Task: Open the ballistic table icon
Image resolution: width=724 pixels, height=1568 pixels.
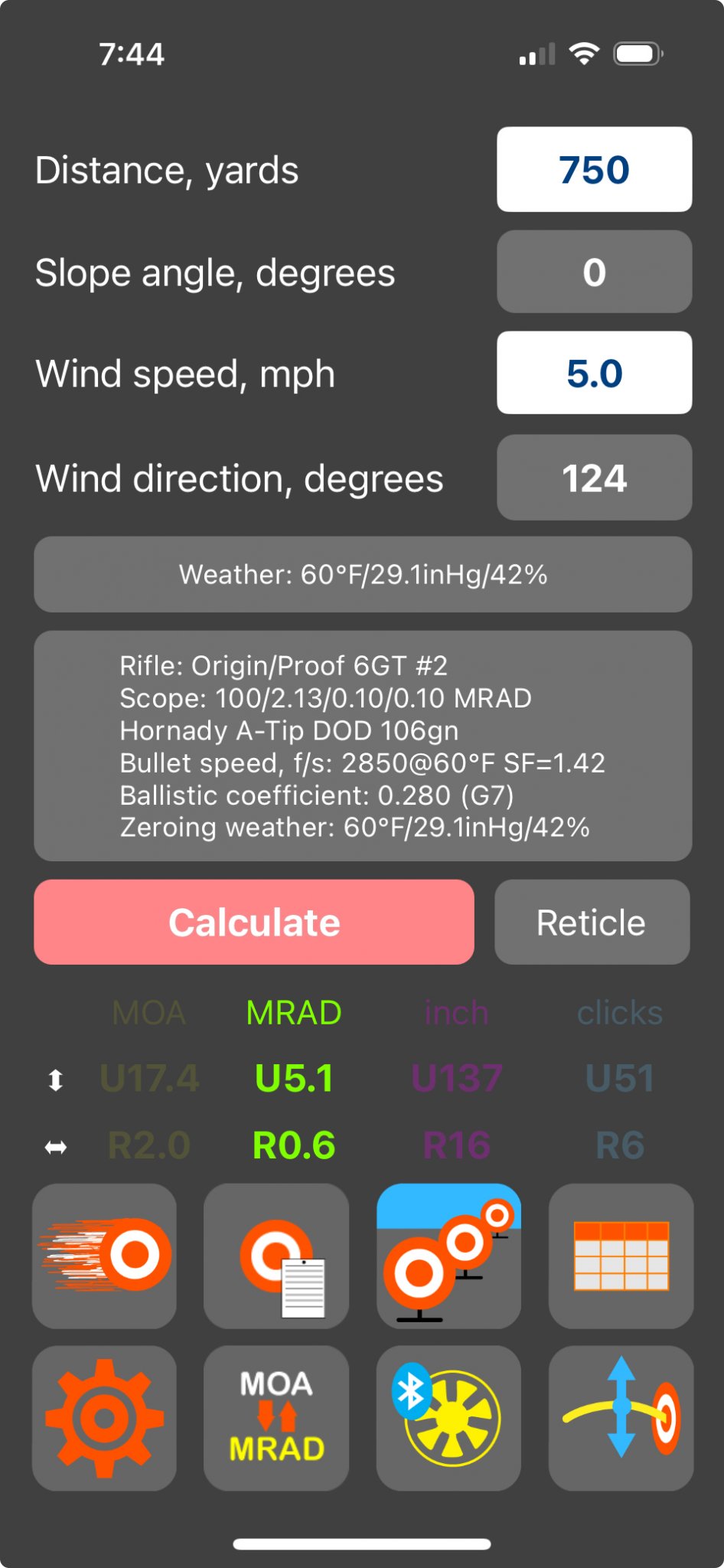Action: (621, 1256)
